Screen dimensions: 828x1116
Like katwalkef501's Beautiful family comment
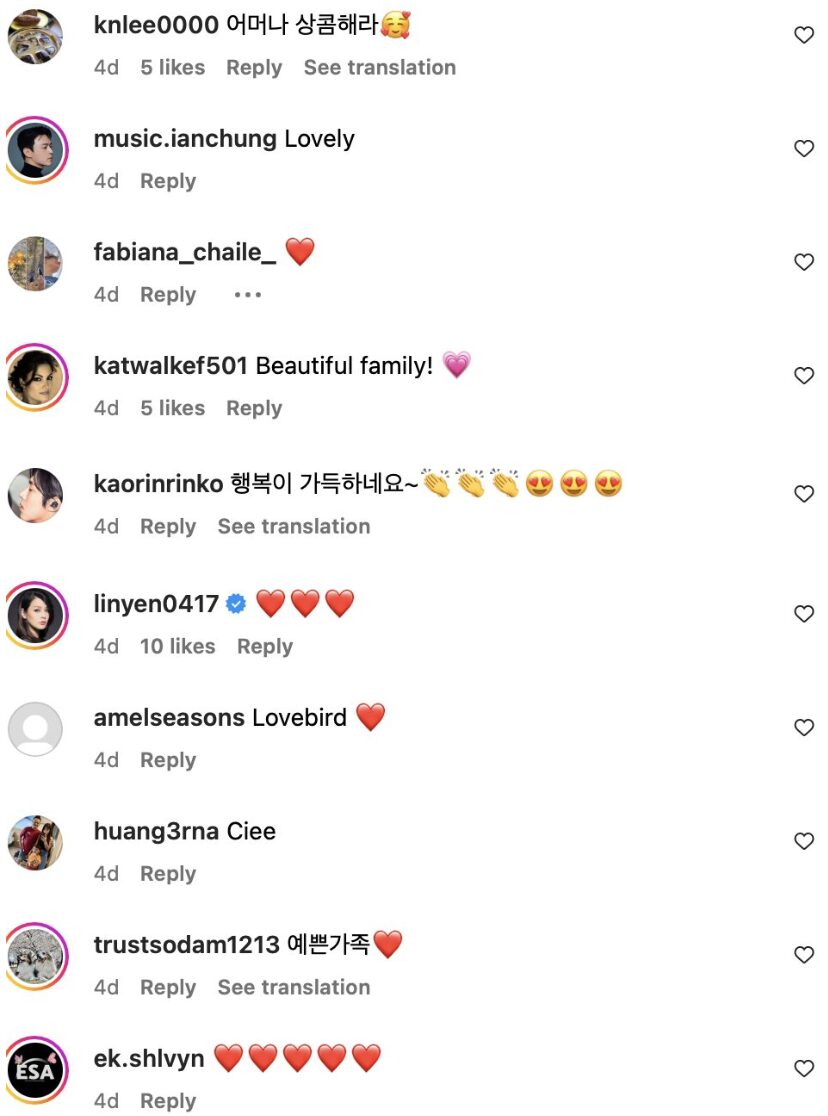click(803, 376)
